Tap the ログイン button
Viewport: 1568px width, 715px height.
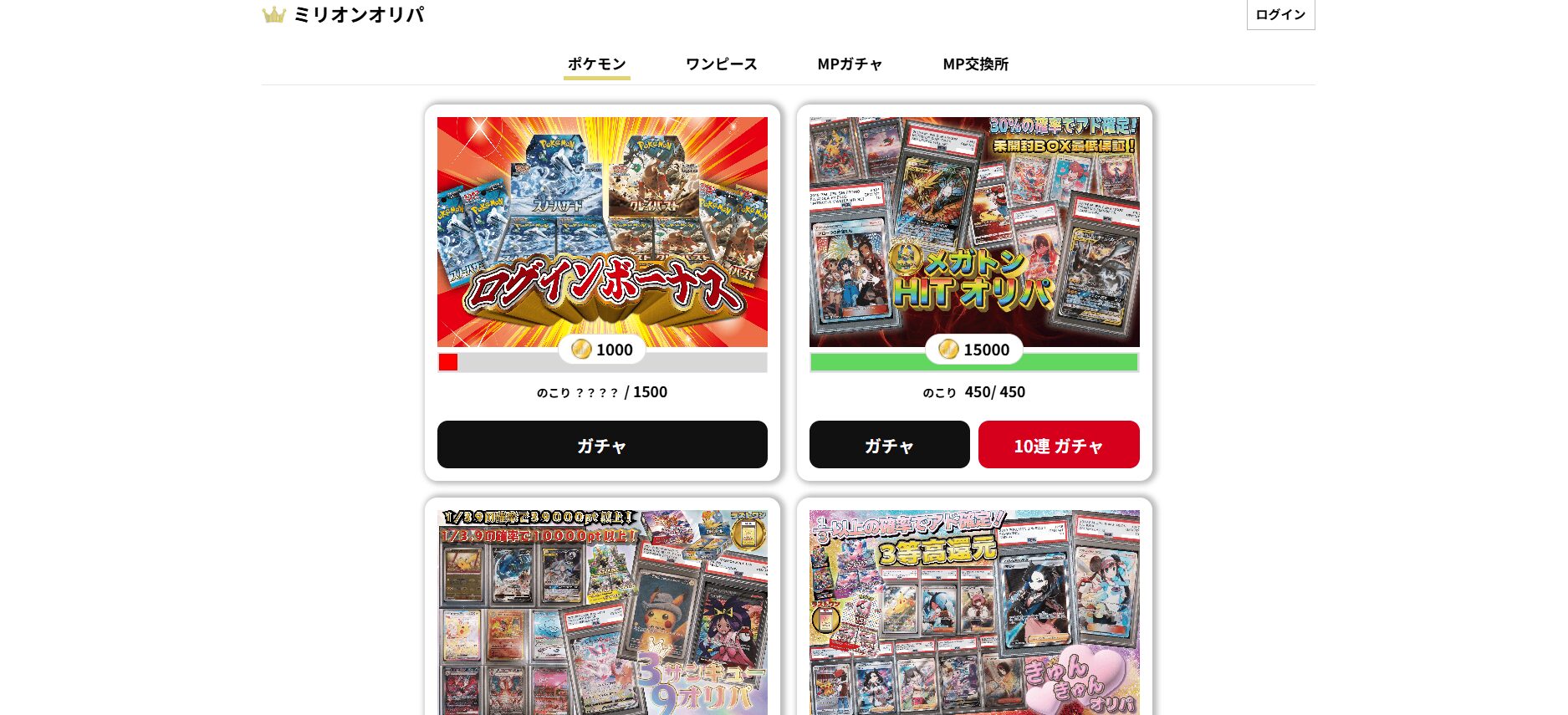click(1279, 14)
